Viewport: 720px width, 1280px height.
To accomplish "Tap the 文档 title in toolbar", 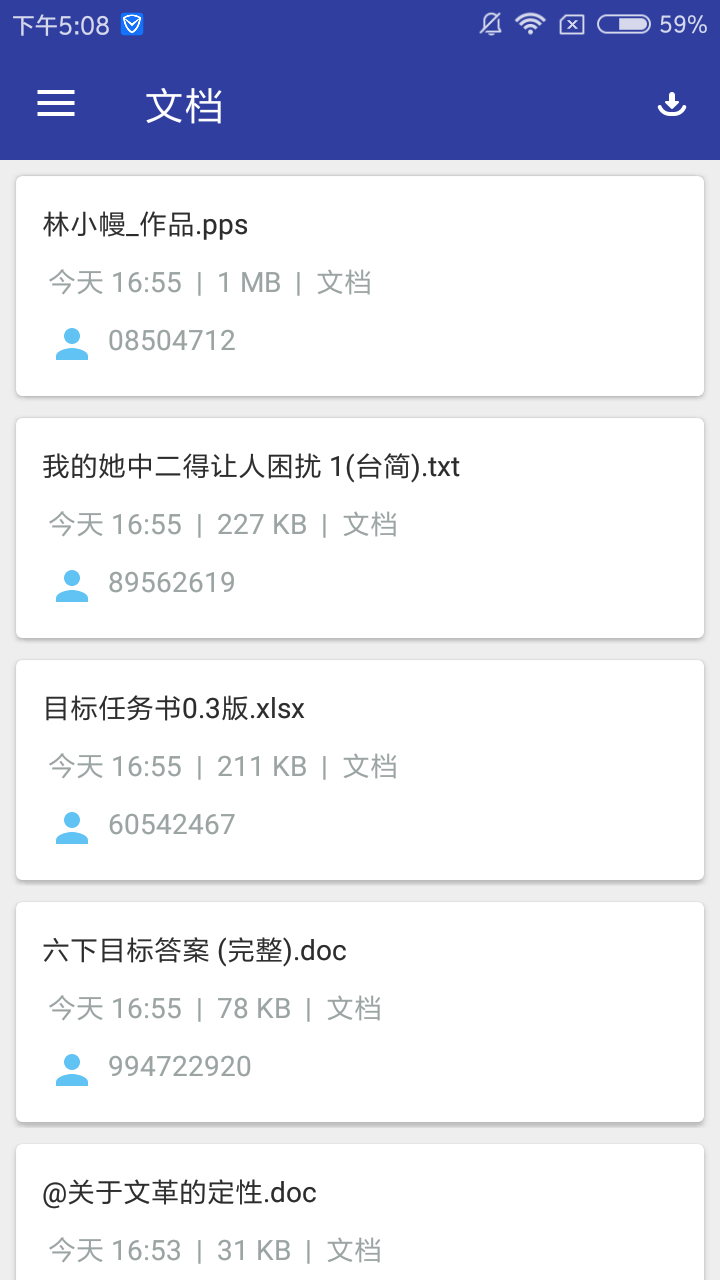I will 184,104.
